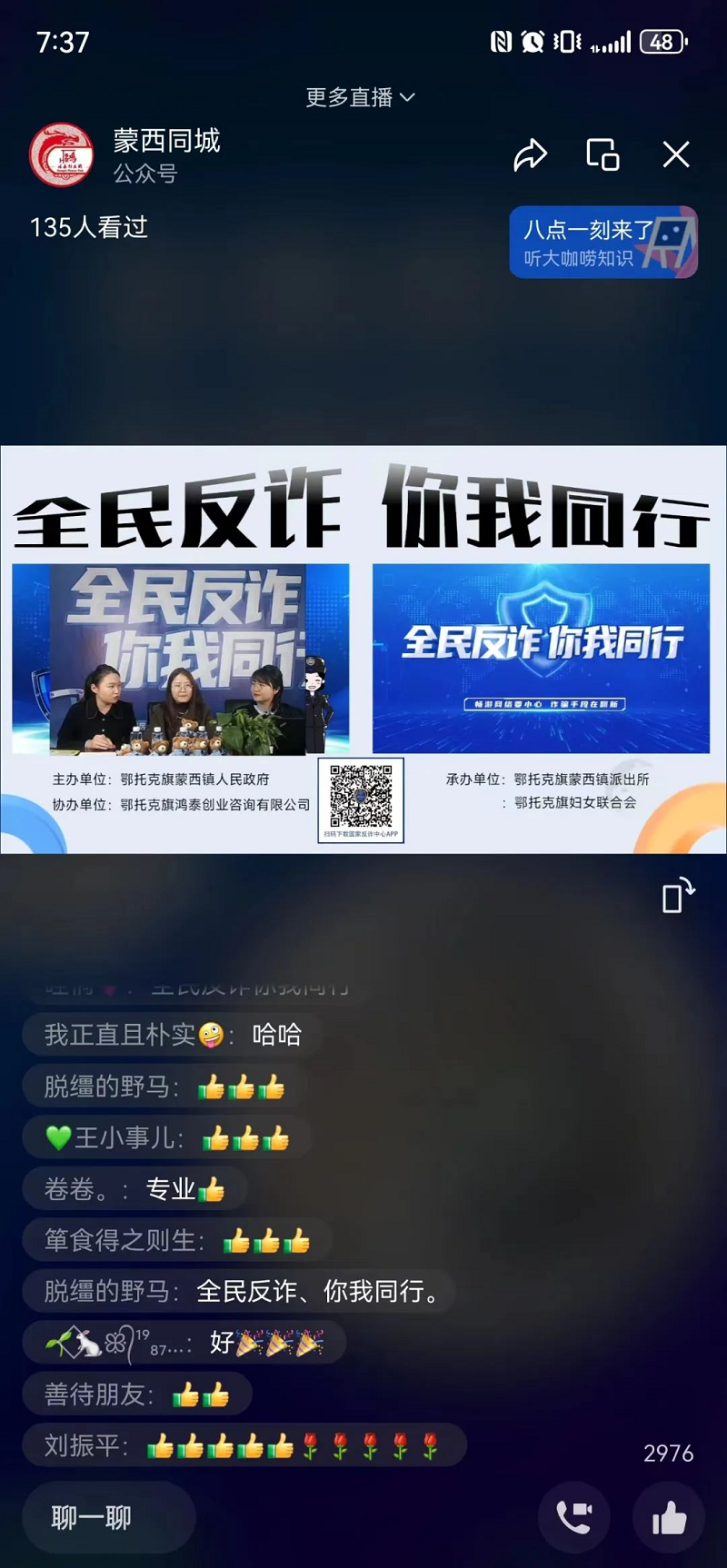Close the live stream

(x=676, y=155)
